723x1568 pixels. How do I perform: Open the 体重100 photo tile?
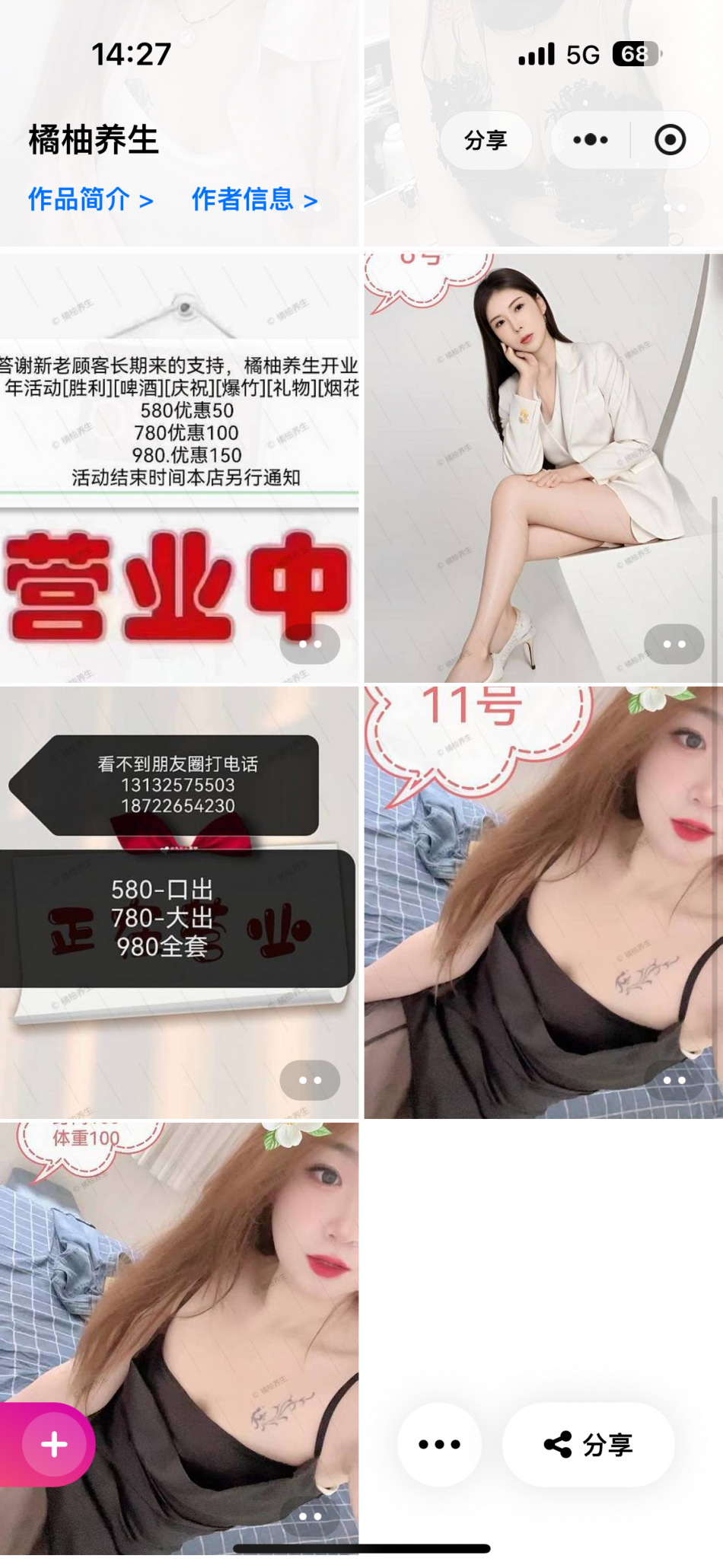click(198, 1294)
